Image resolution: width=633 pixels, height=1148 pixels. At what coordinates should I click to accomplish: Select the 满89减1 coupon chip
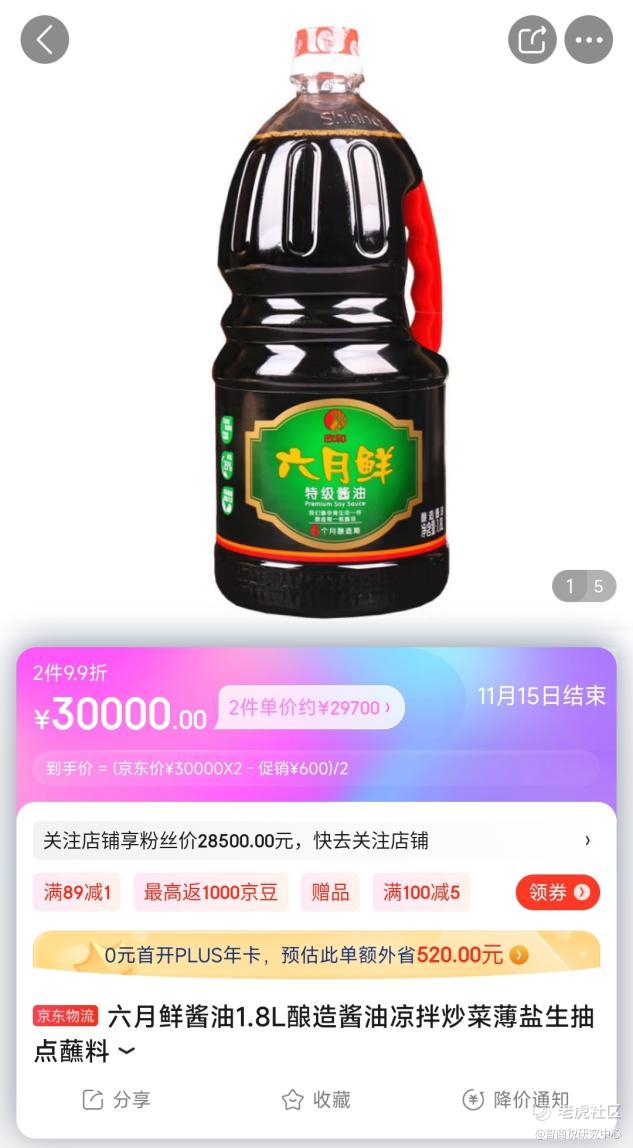pos(77,892)
